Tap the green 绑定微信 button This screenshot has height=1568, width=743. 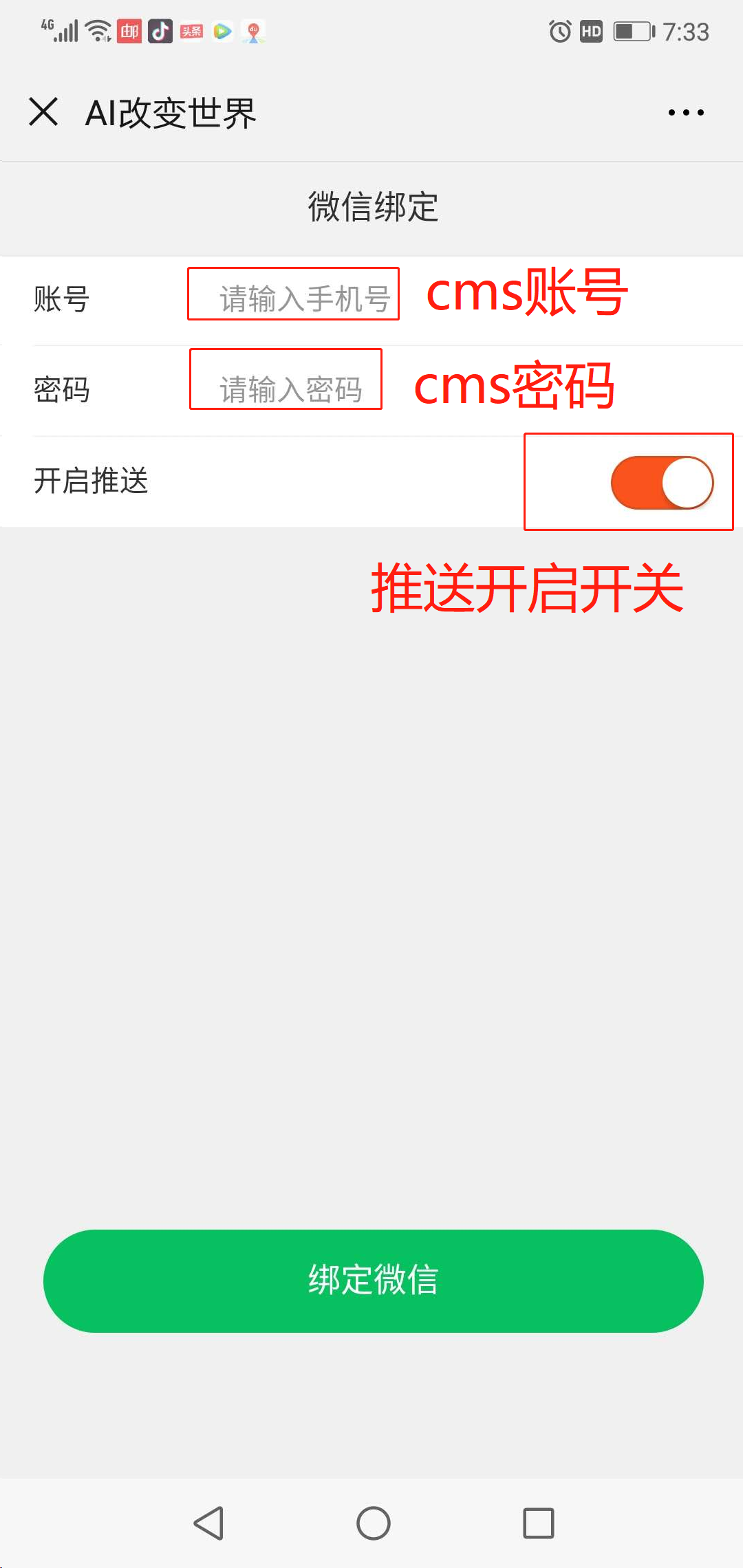tap(373, 1281)
